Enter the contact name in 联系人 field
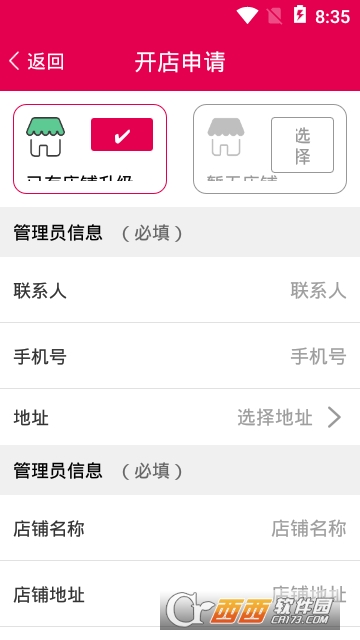The height and width of the screenshot is (640, 360). pos(180,290)
